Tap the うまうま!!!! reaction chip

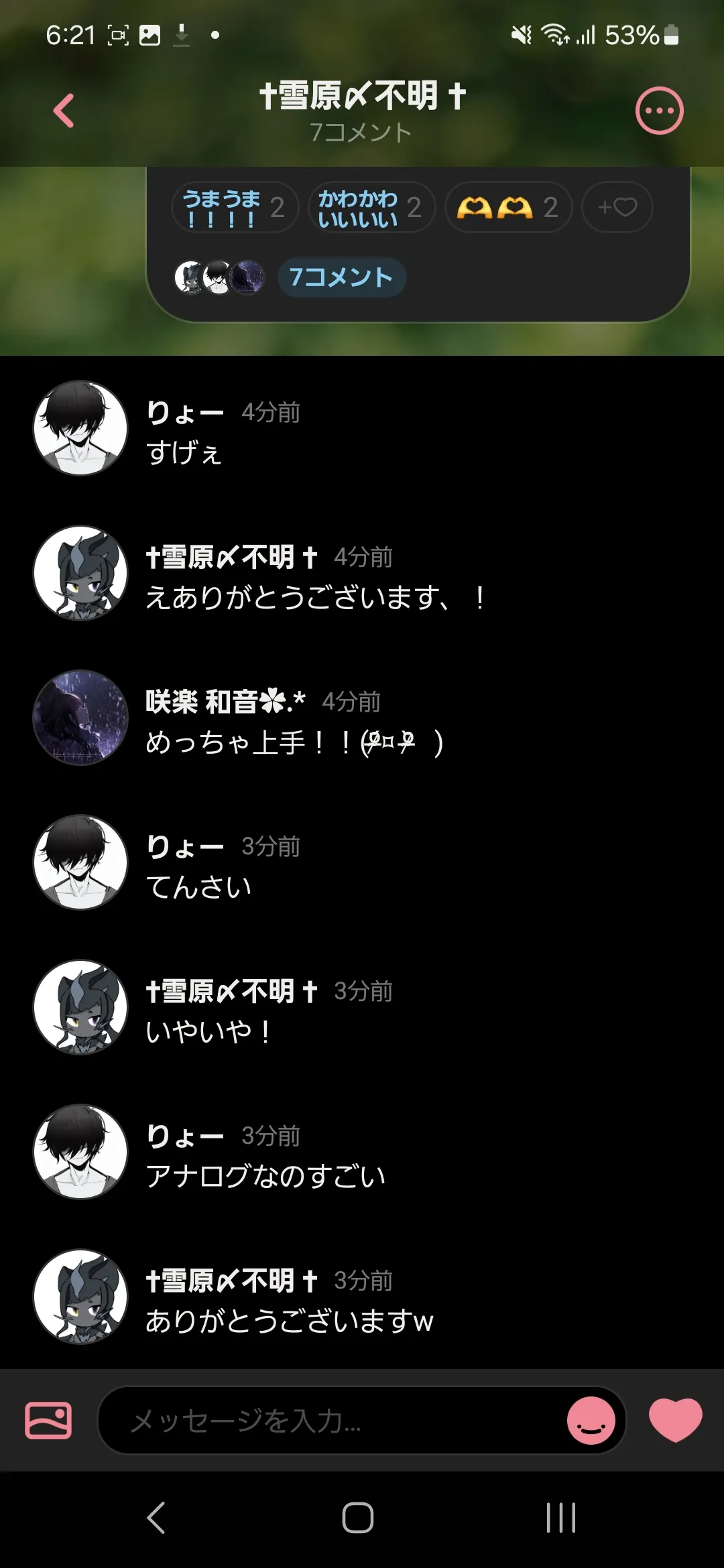coord(235,207)
